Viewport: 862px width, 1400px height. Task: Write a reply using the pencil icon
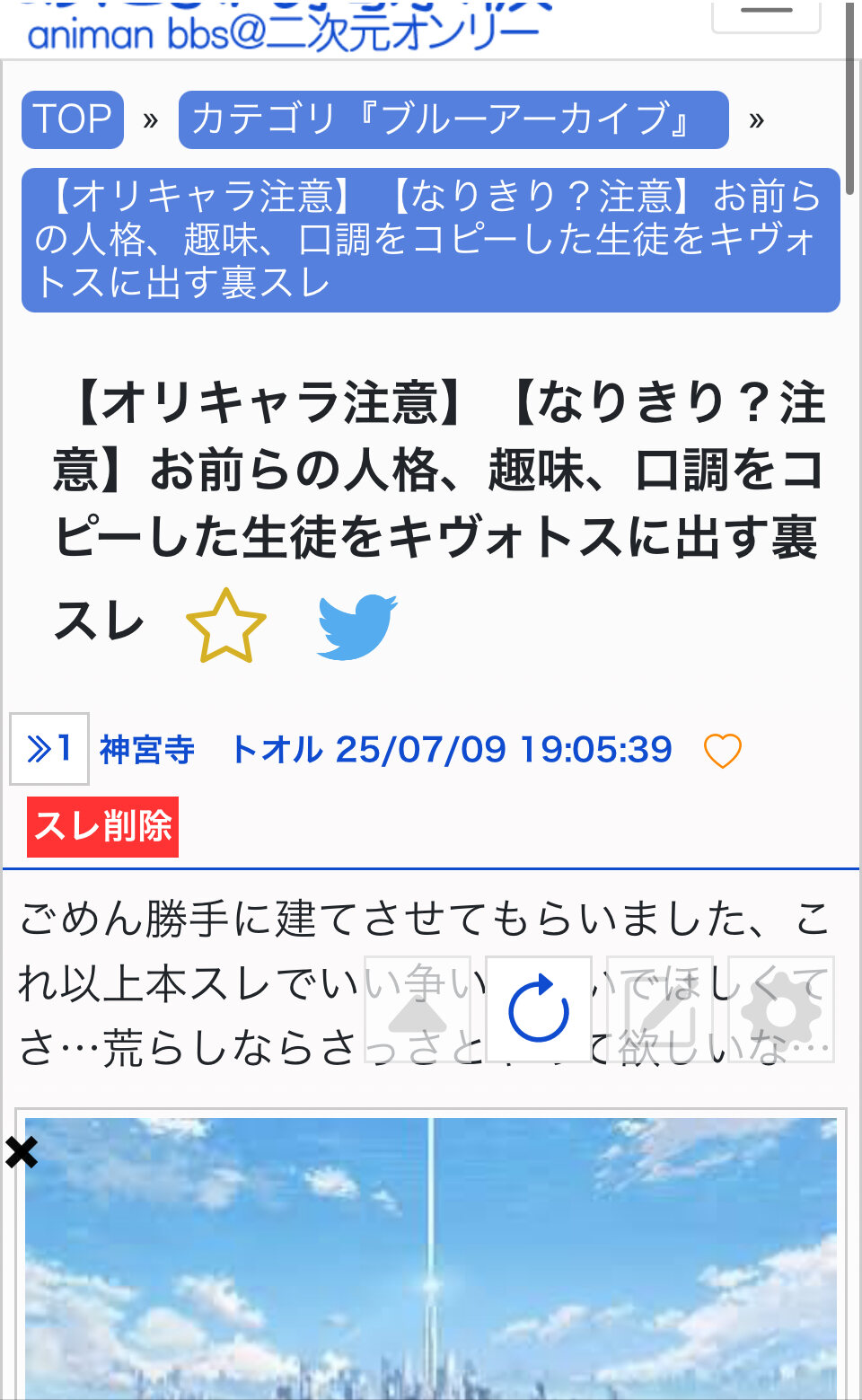660,1009
